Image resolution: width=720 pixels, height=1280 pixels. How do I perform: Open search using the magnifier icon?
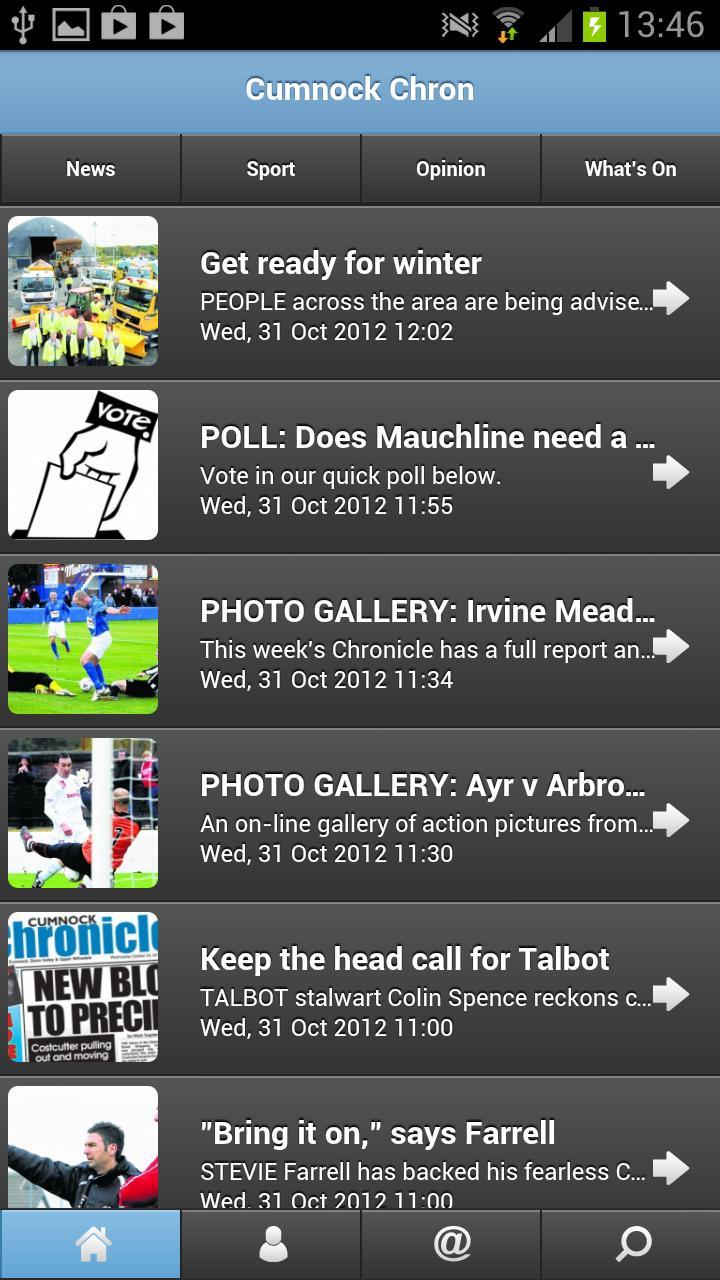click(630, 1243)
